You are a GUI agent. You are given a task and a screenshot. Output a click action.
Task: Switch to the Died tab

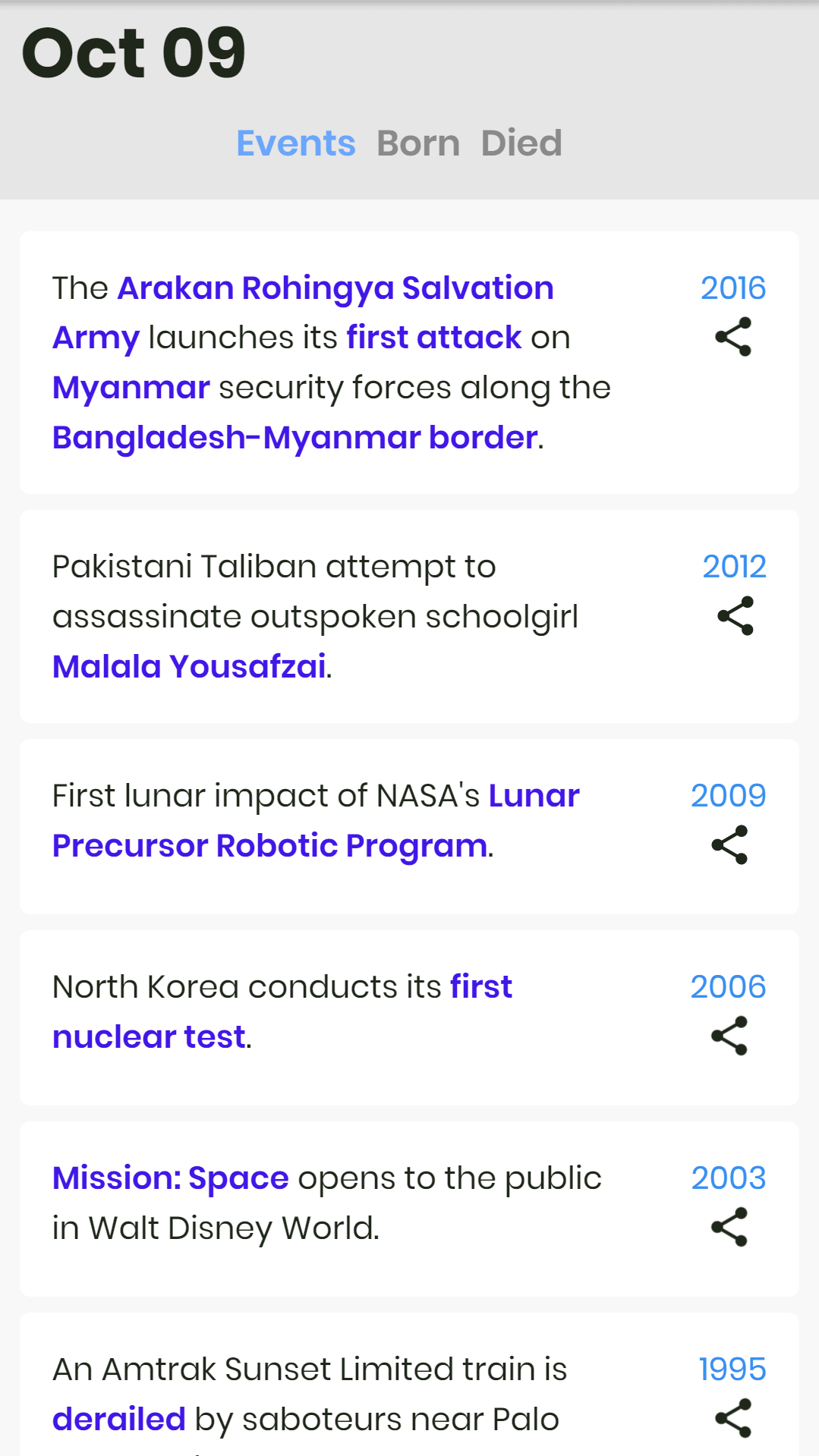click(521, 143)
